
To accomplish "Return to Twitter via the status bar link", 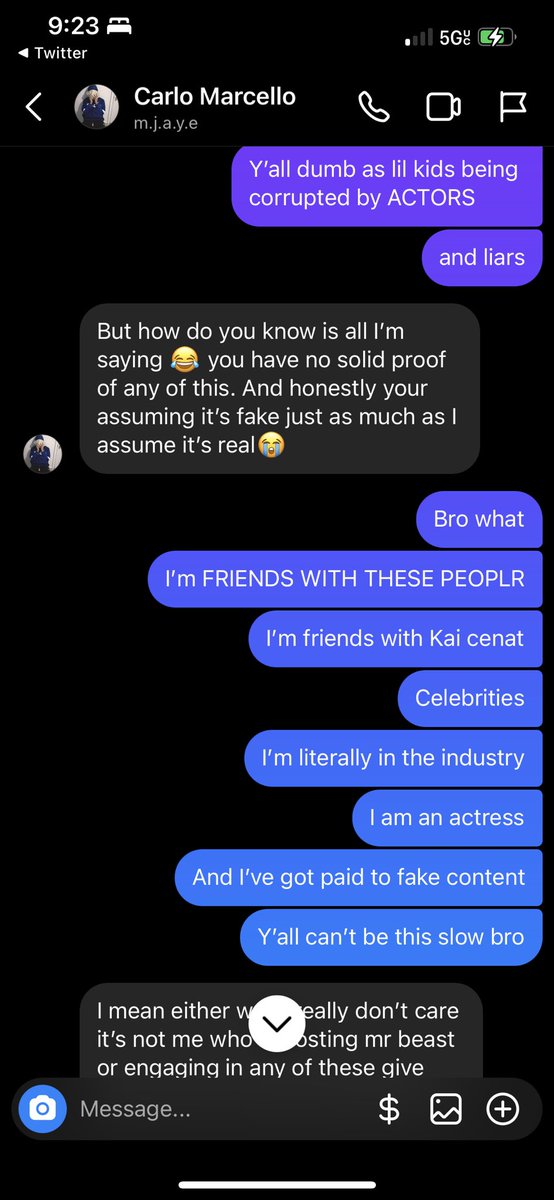I will click(x=53, y=53).
